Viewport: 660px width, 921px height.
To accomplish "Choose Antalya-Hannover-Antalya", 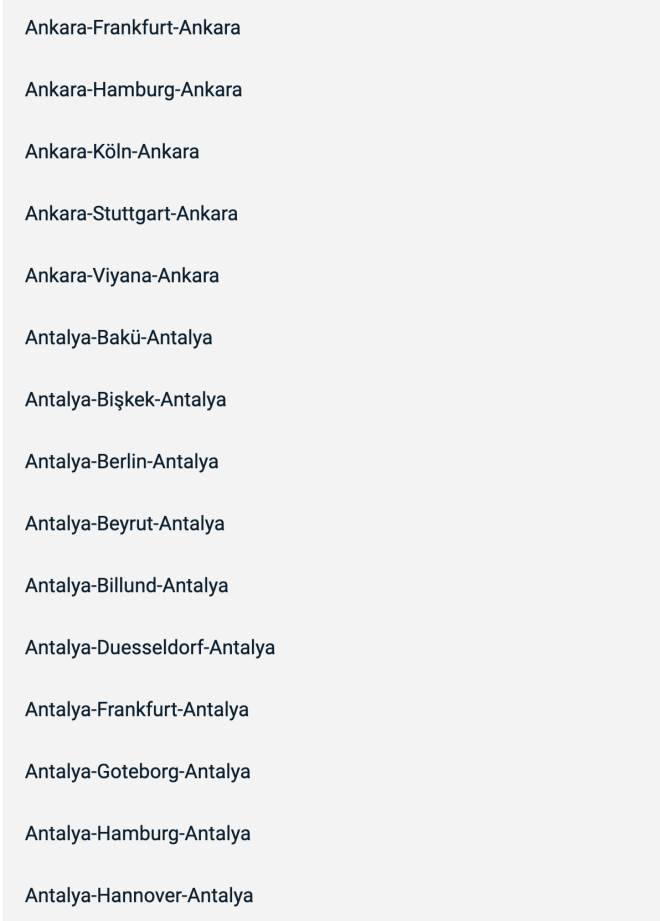I will pos(139,896).
